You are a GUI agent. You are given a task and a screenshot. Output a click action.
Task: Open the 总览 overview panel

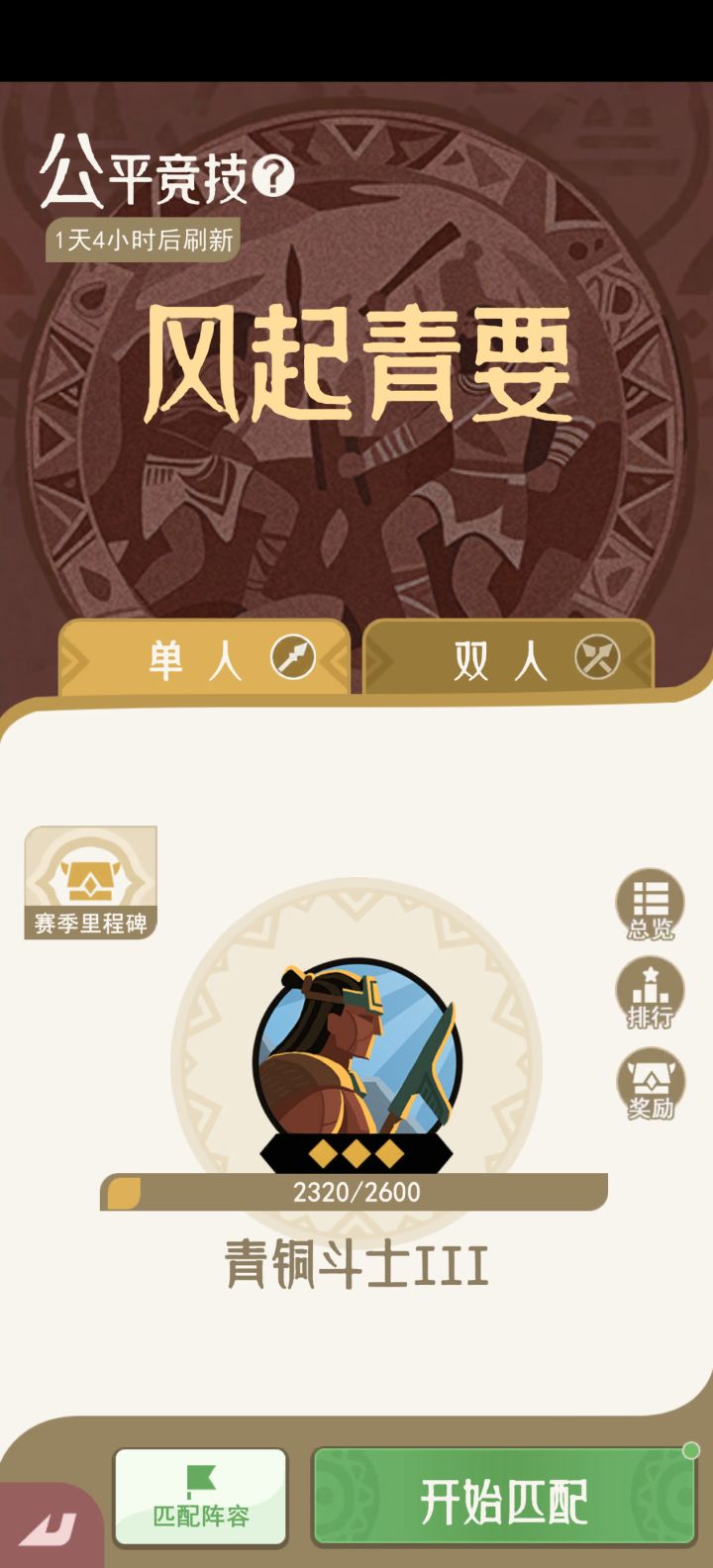(x=650, y=901)
